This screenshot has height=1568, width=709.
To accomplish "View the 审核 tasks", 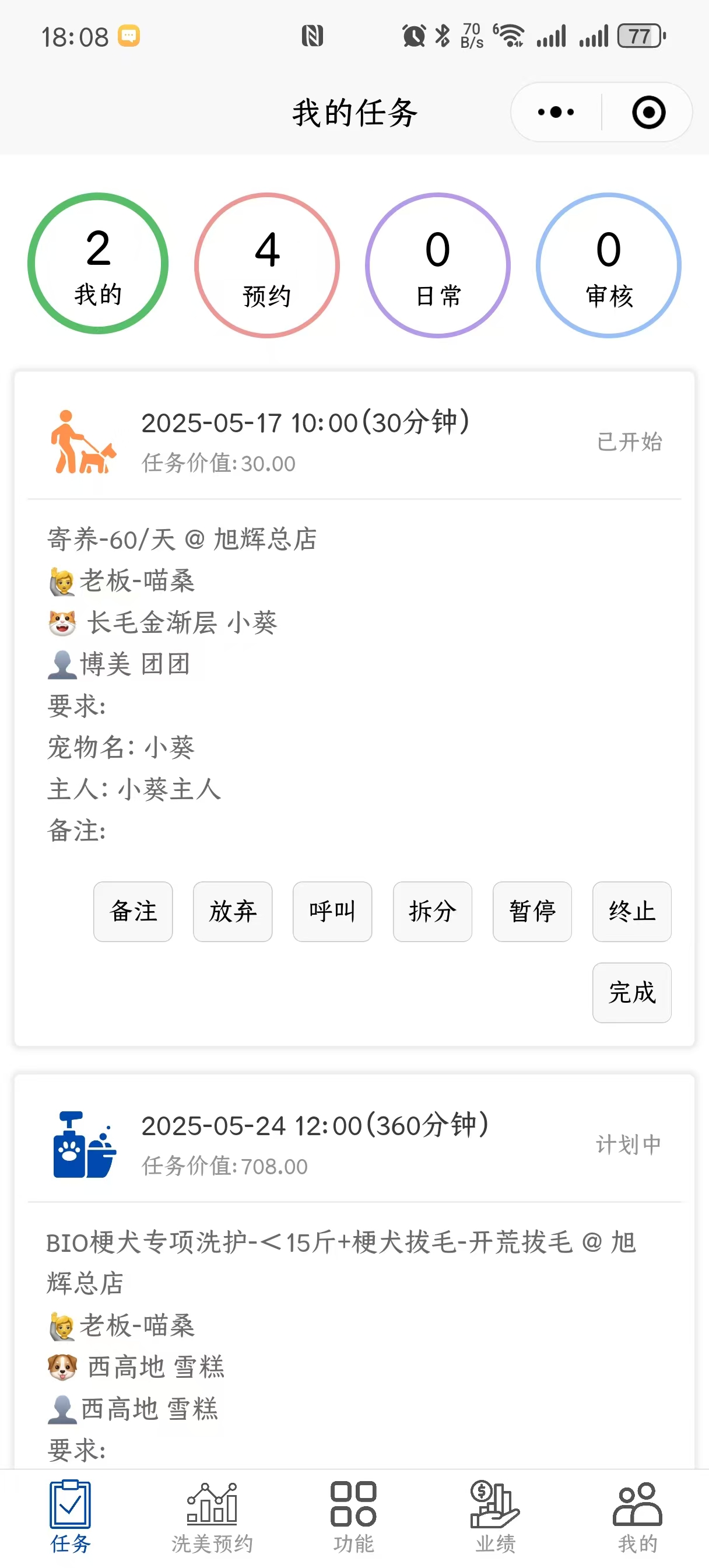I will (608, 265).
